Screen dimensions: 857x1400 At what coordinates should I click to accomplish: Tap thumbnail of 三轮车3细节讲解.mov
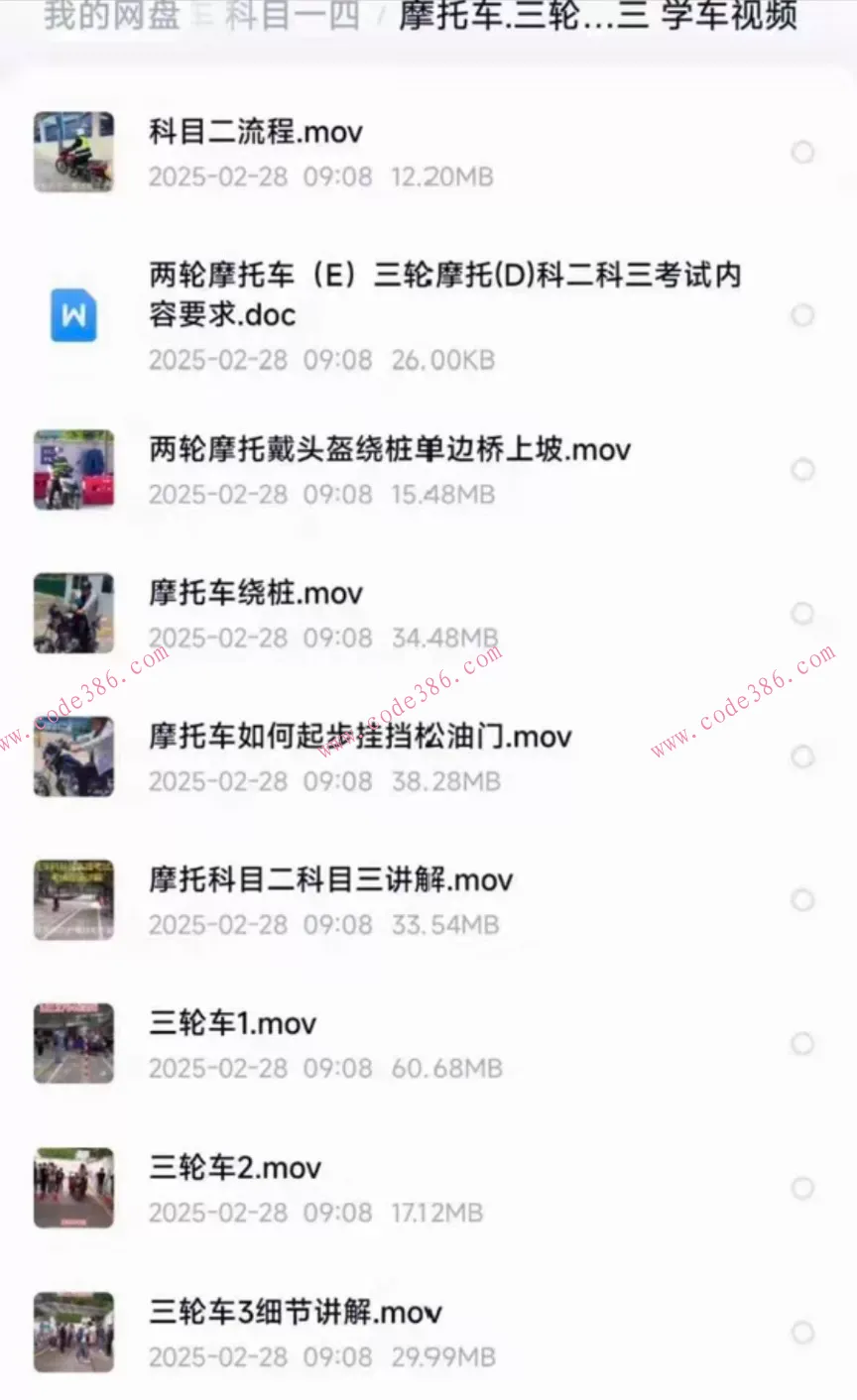(73, 1333)
